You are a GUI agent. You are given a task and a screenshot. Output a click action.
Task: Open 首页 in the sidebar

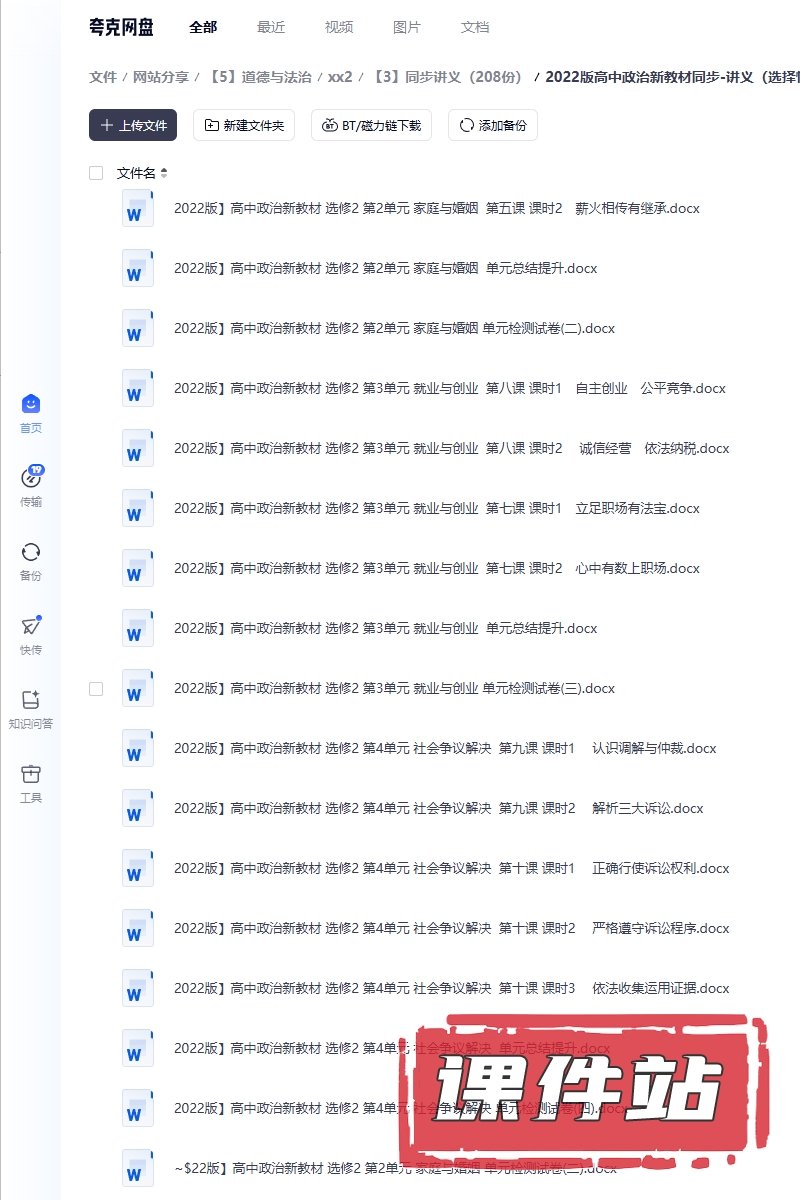[x=31, y=413]
